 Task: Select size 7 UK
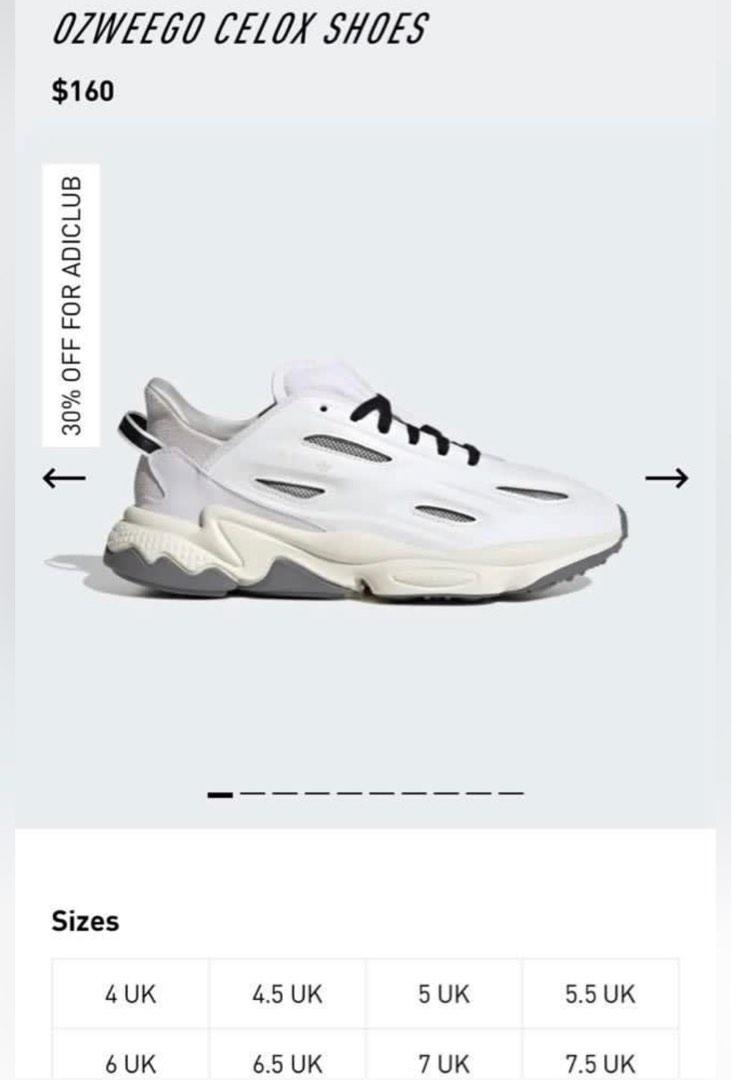pos(443,1062)
